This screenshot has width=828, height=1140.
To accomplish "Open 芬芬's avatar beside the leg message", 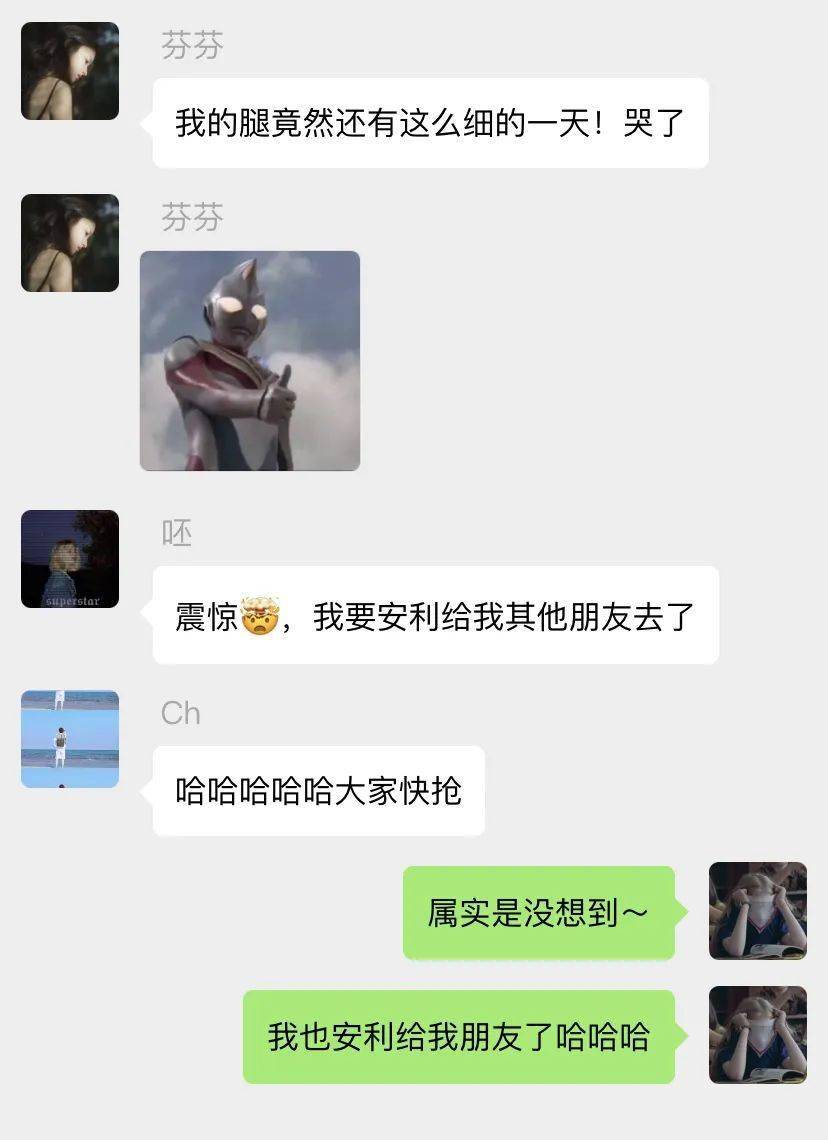I will 70,71.
